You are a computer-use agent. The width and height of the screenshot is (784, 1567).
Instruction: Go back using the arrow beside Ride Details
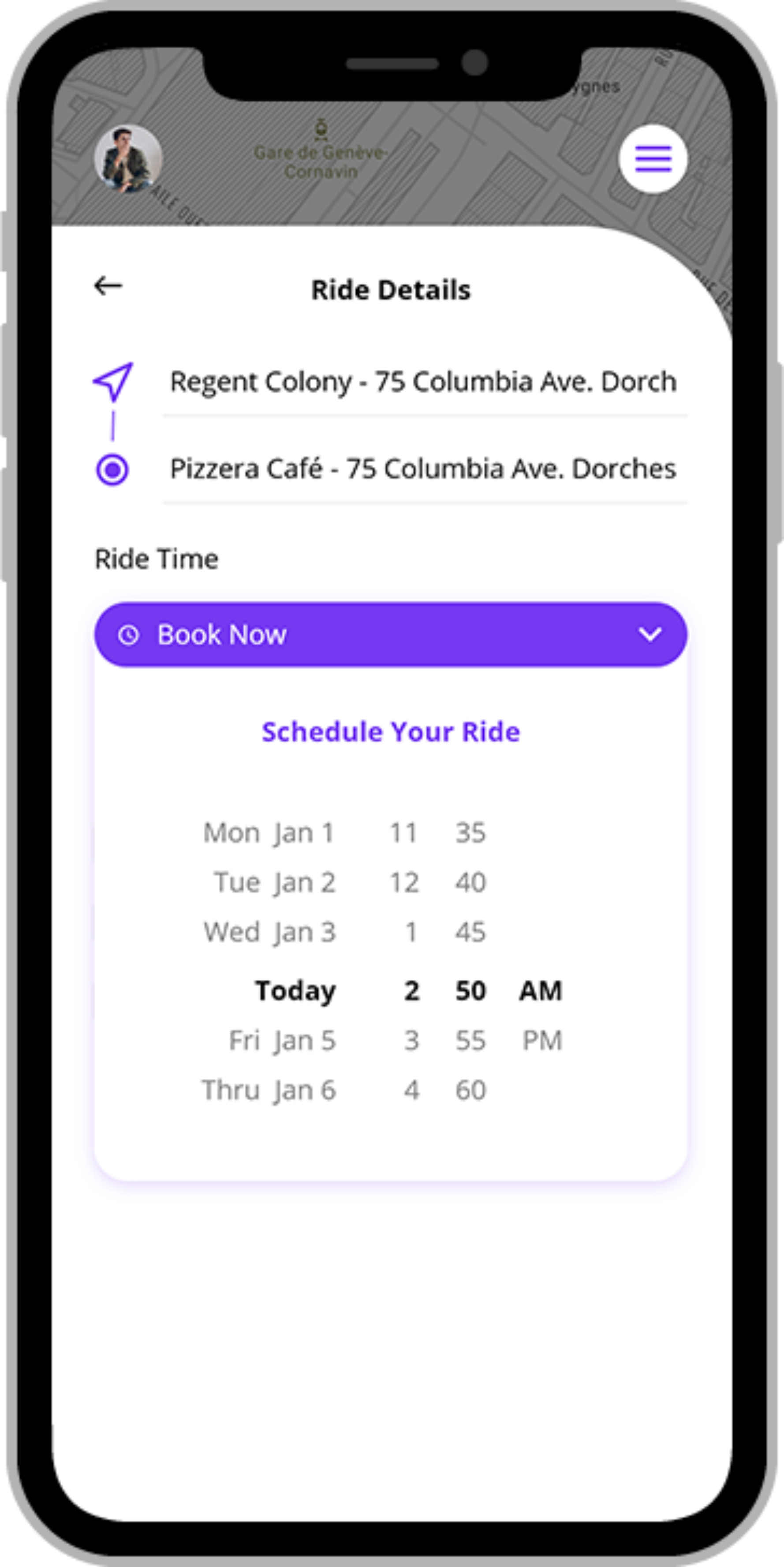[108, 285]
